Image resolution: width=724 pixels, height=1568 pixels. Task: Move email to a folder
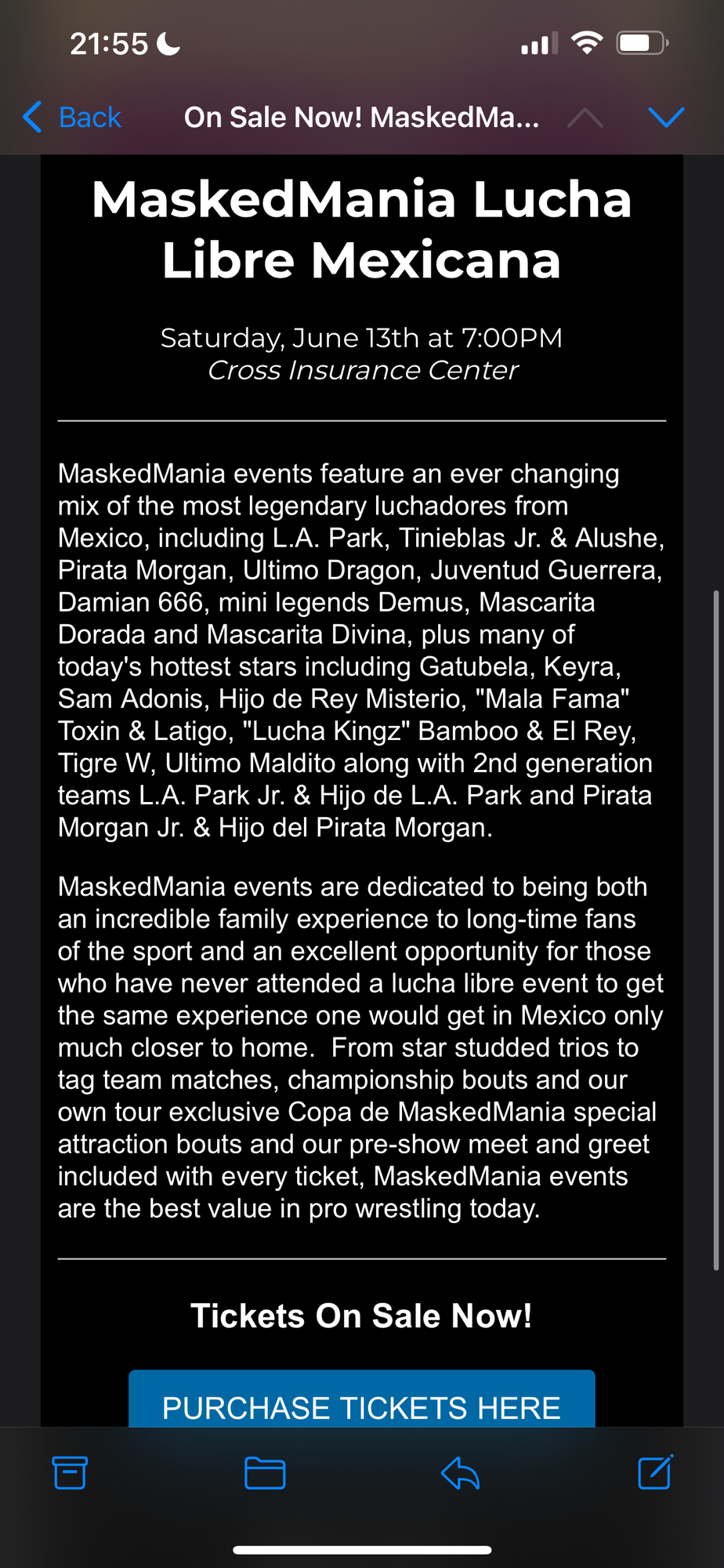[x=265, y=1472]
